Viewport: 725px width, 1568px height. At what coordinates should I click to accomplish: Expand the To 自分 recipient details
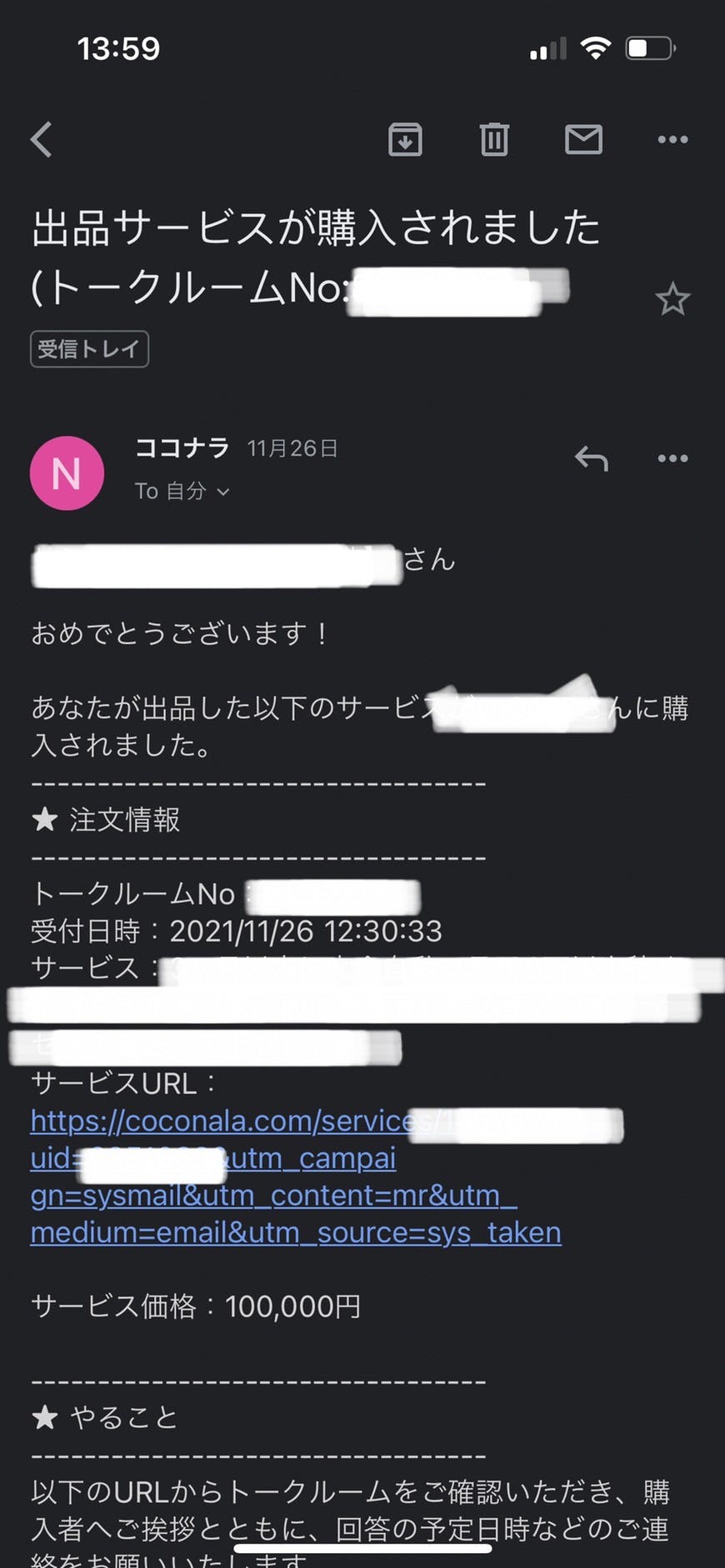coord(182,492)
